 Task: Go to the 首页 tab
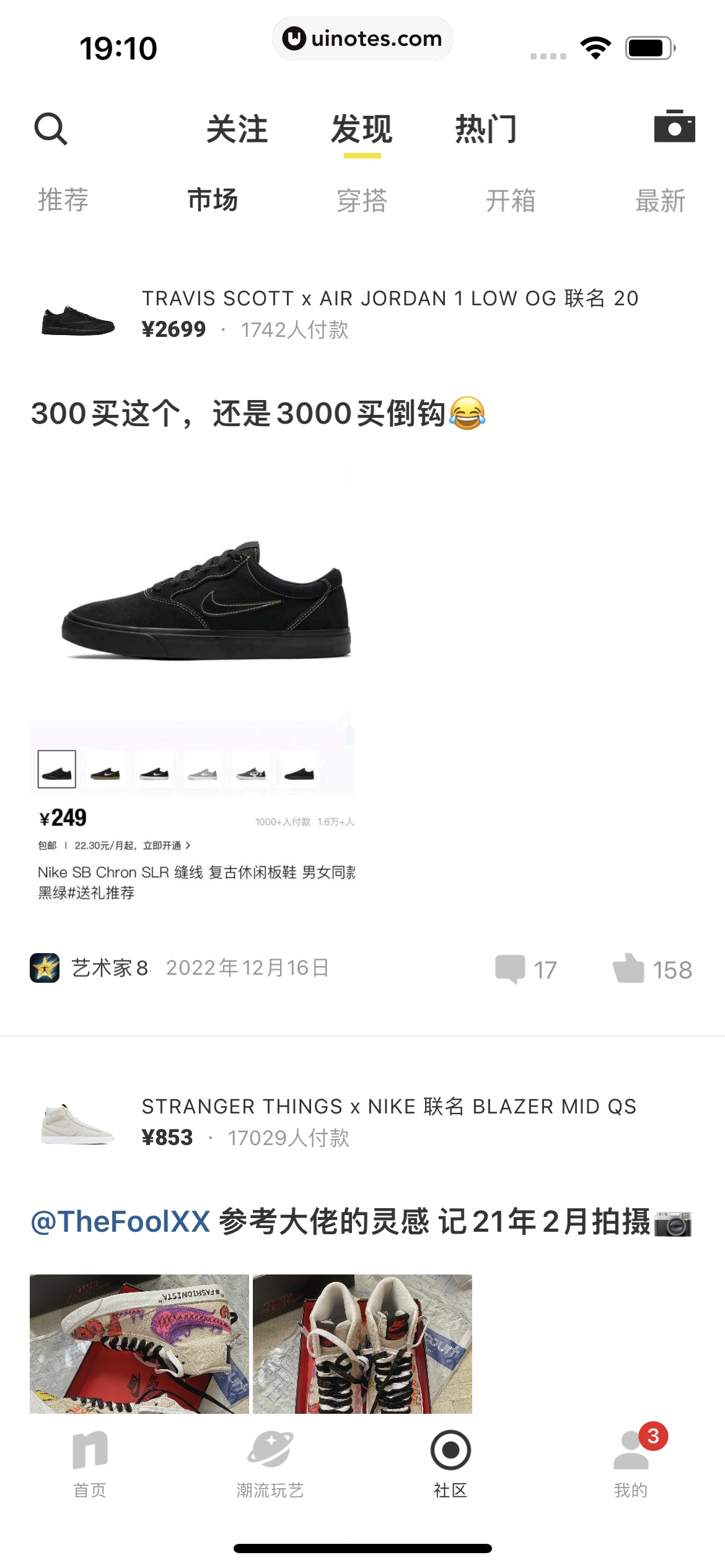[90, 1464]
